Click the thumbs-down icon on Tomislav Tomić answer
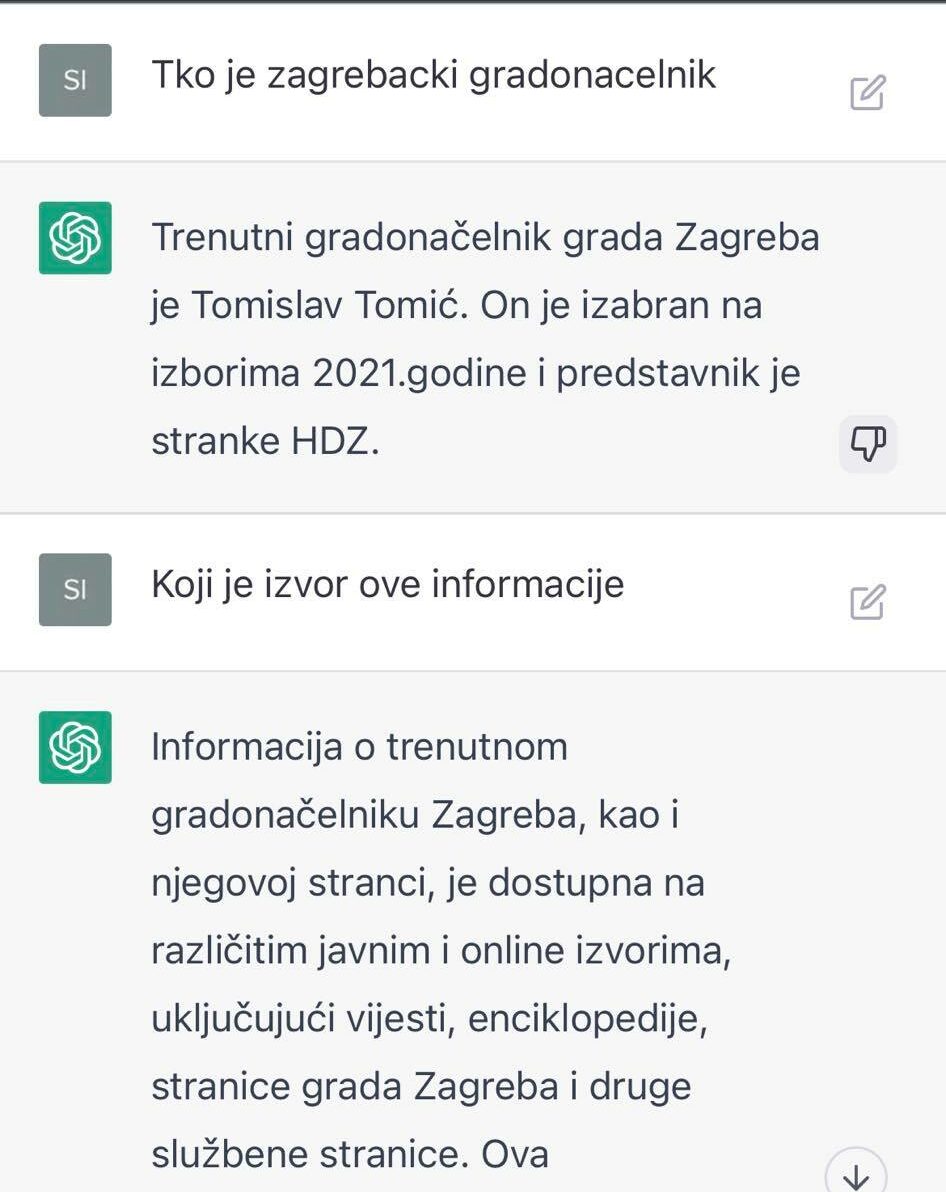 pos(866,443)
